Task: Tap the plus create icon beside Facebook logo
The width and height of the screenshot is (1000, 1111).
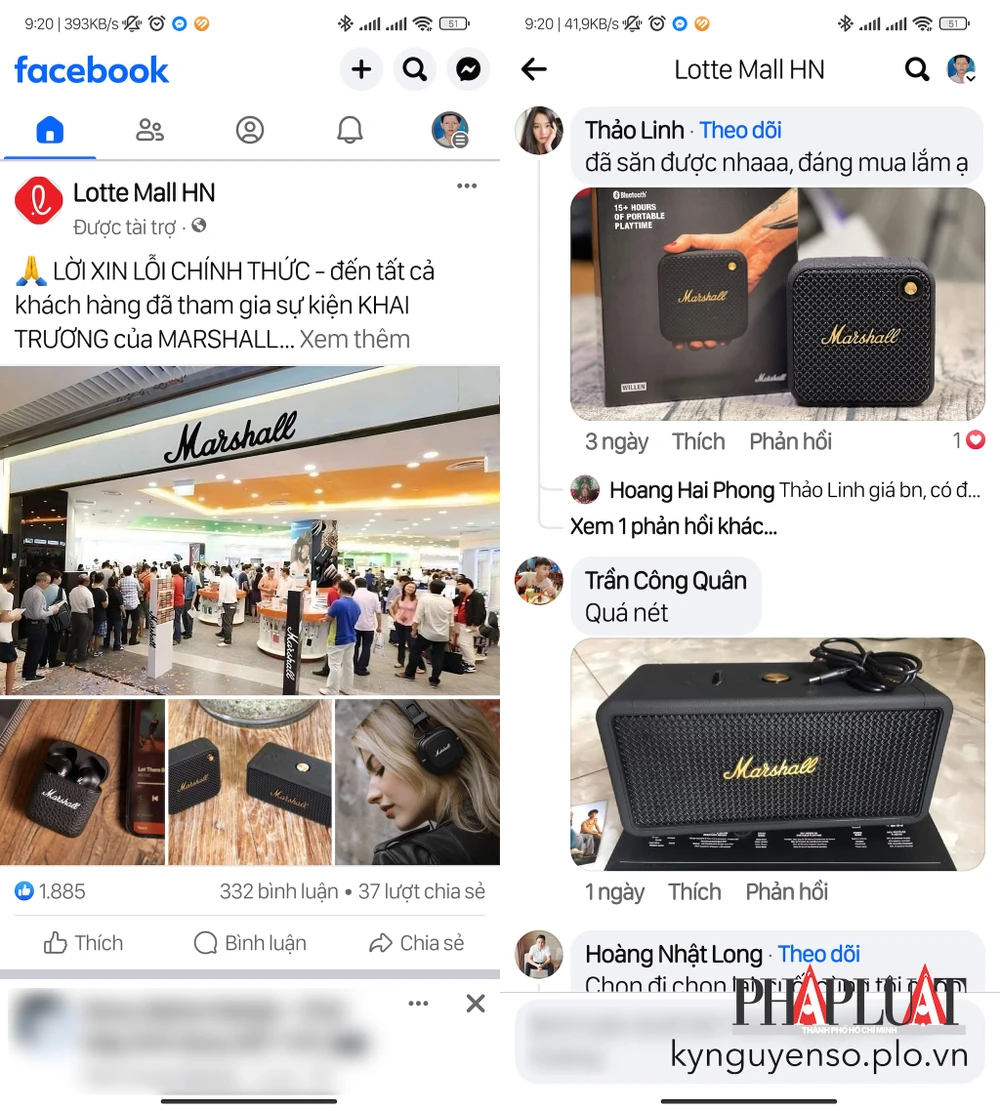Action: click(361, 69)
